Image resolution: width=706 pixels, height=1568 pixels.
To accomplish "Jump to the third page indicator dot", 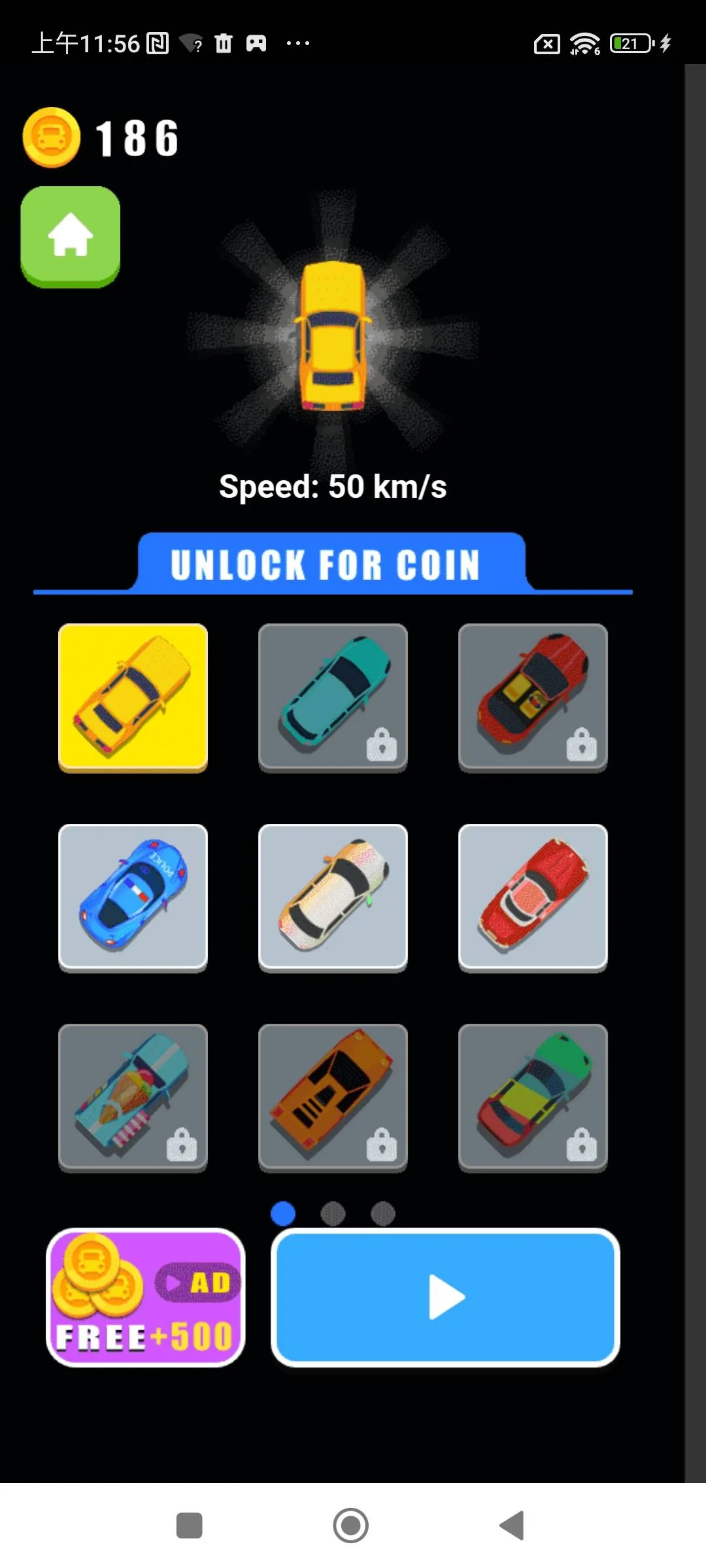I will (383, 1214).
